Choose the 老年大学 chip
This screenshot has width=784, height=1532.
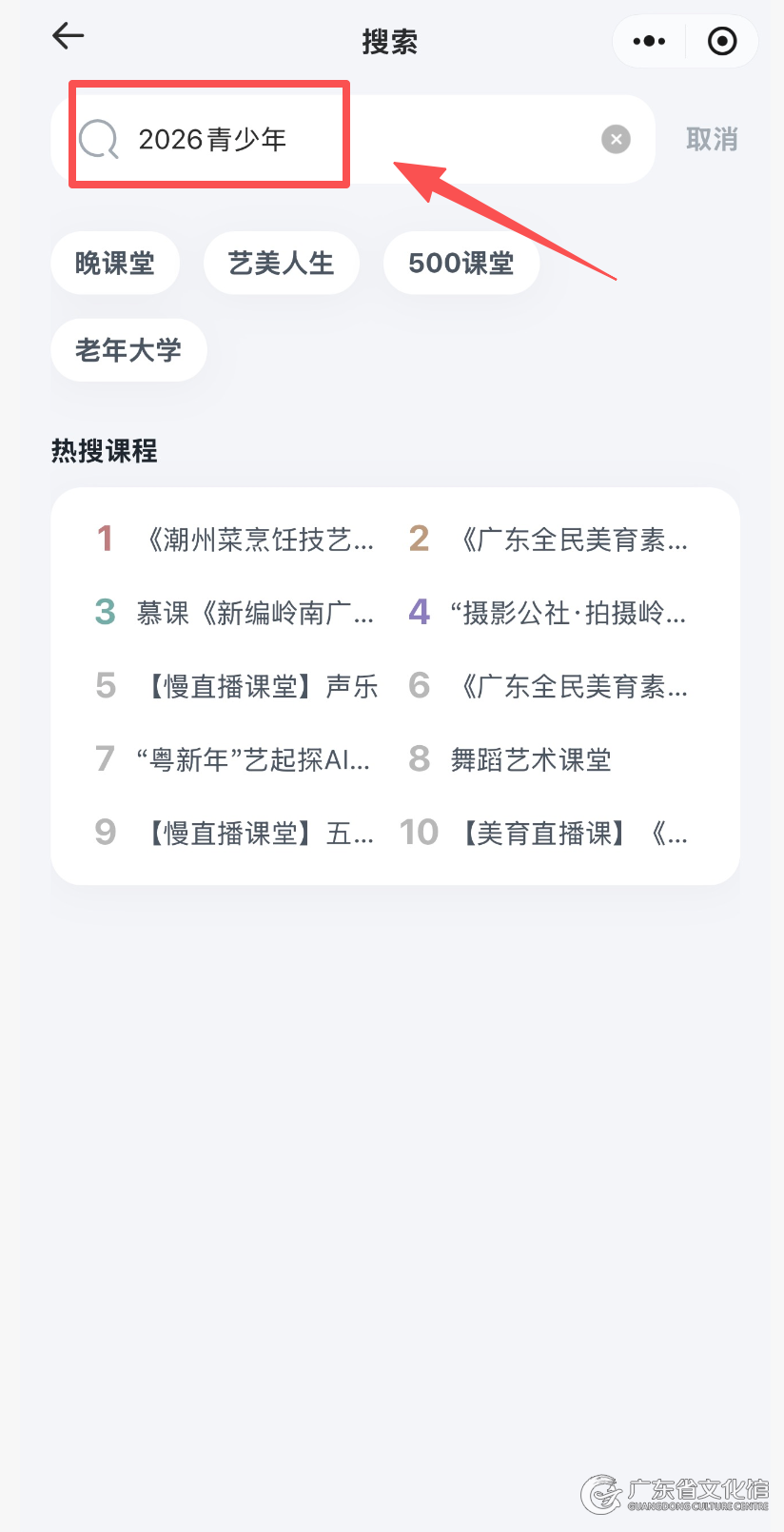(128, 350)
